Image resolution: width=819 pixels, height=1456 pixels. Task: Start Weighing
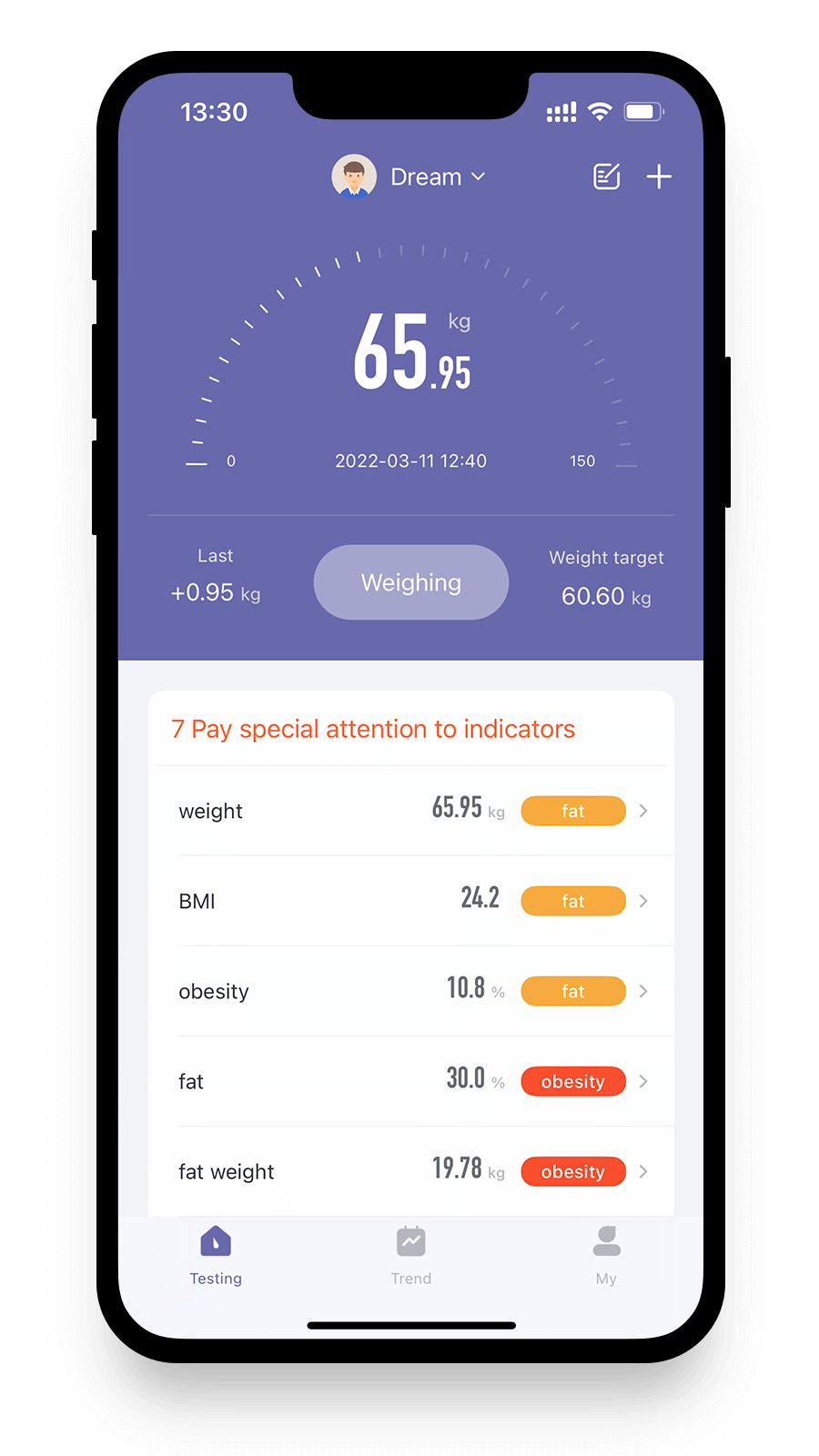[x=411, y=582]
